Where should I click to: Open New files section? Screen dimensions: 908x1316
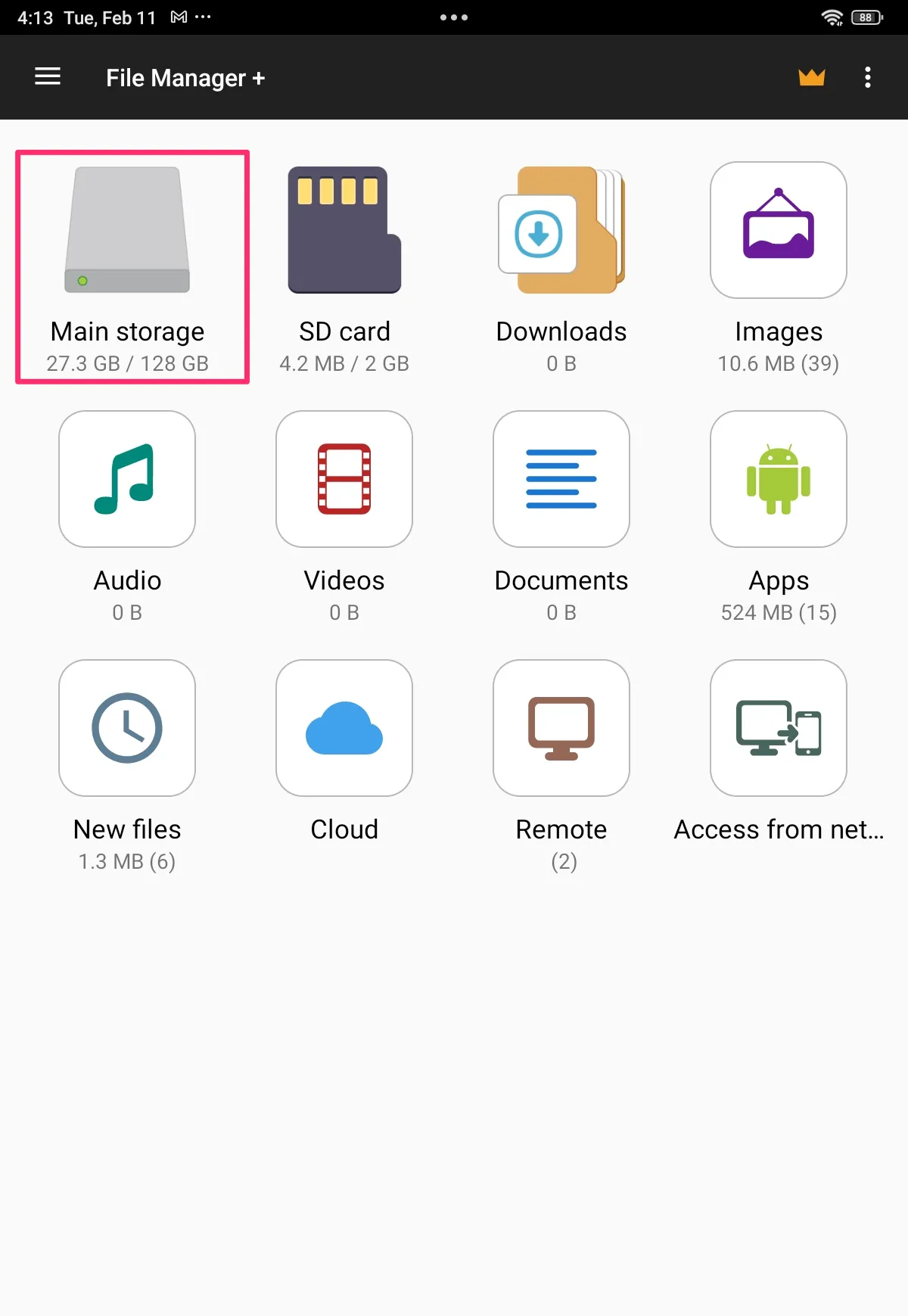[127, 764]
